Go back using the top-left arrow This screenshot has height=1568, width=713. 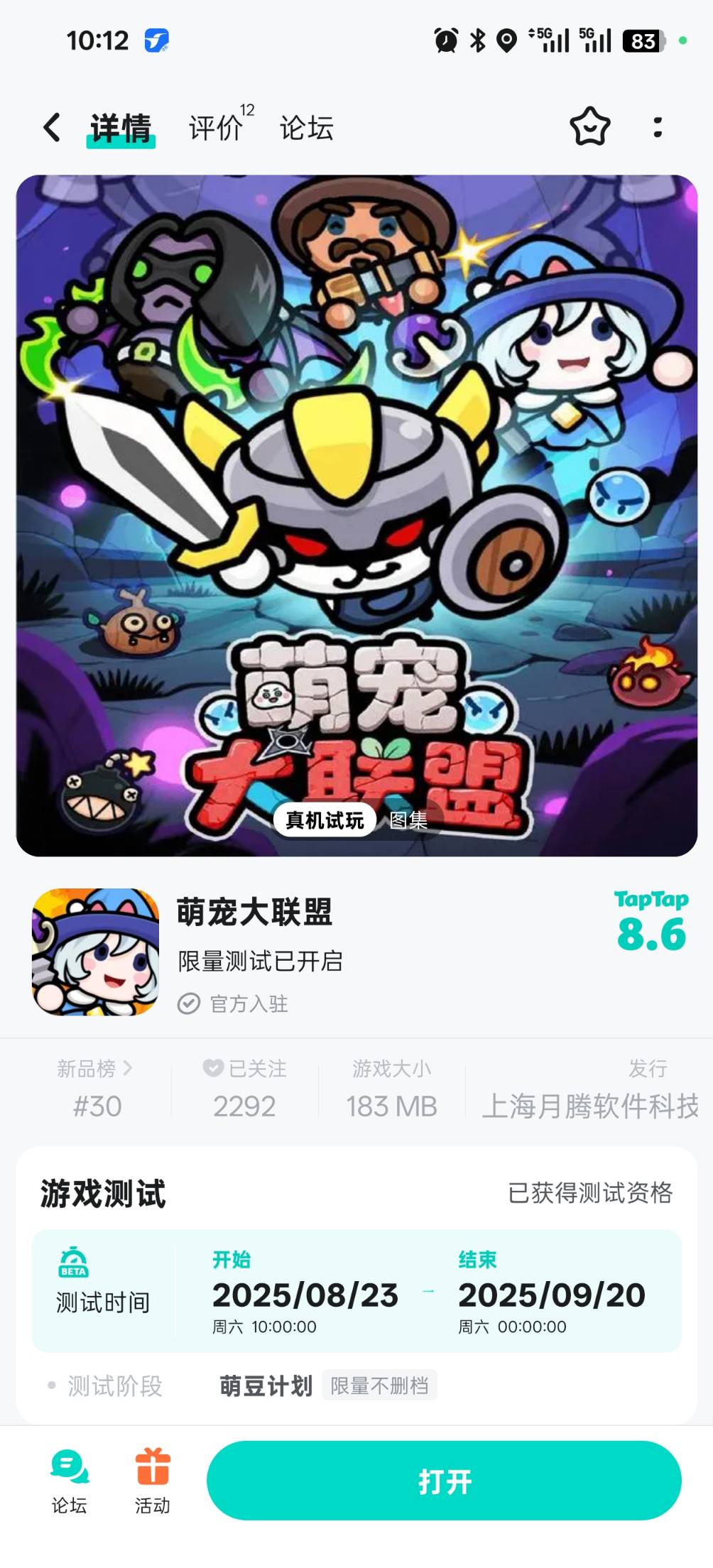point(52,128)
